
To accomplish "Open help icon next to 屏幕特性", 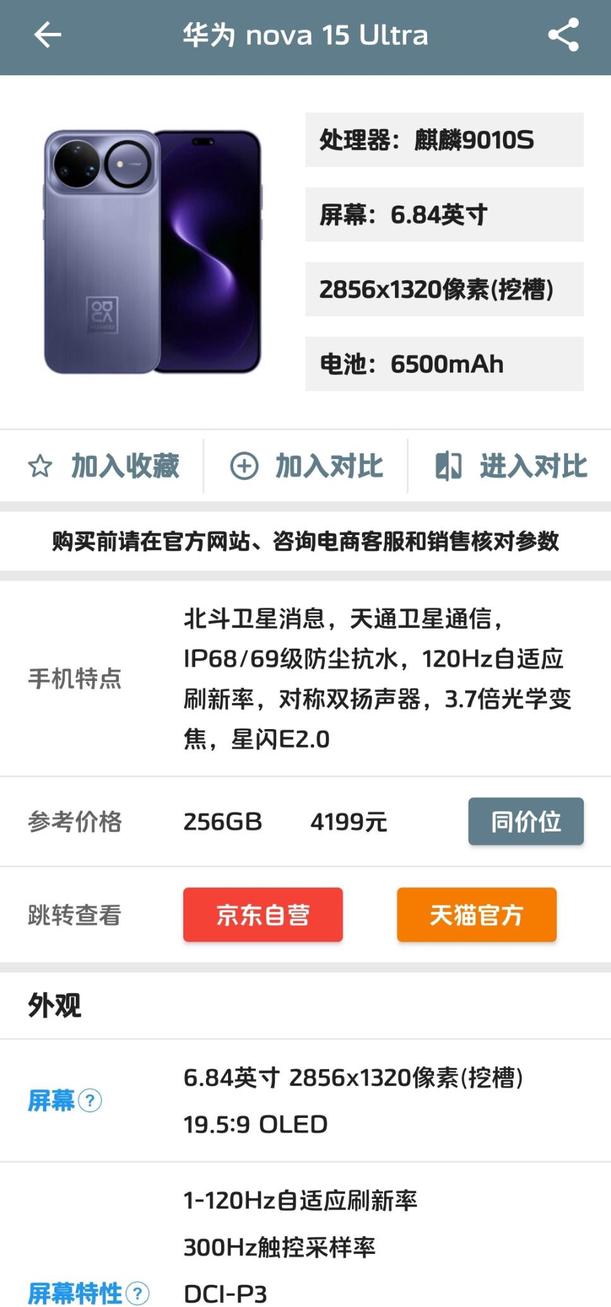I will [x=138, y=1293].
